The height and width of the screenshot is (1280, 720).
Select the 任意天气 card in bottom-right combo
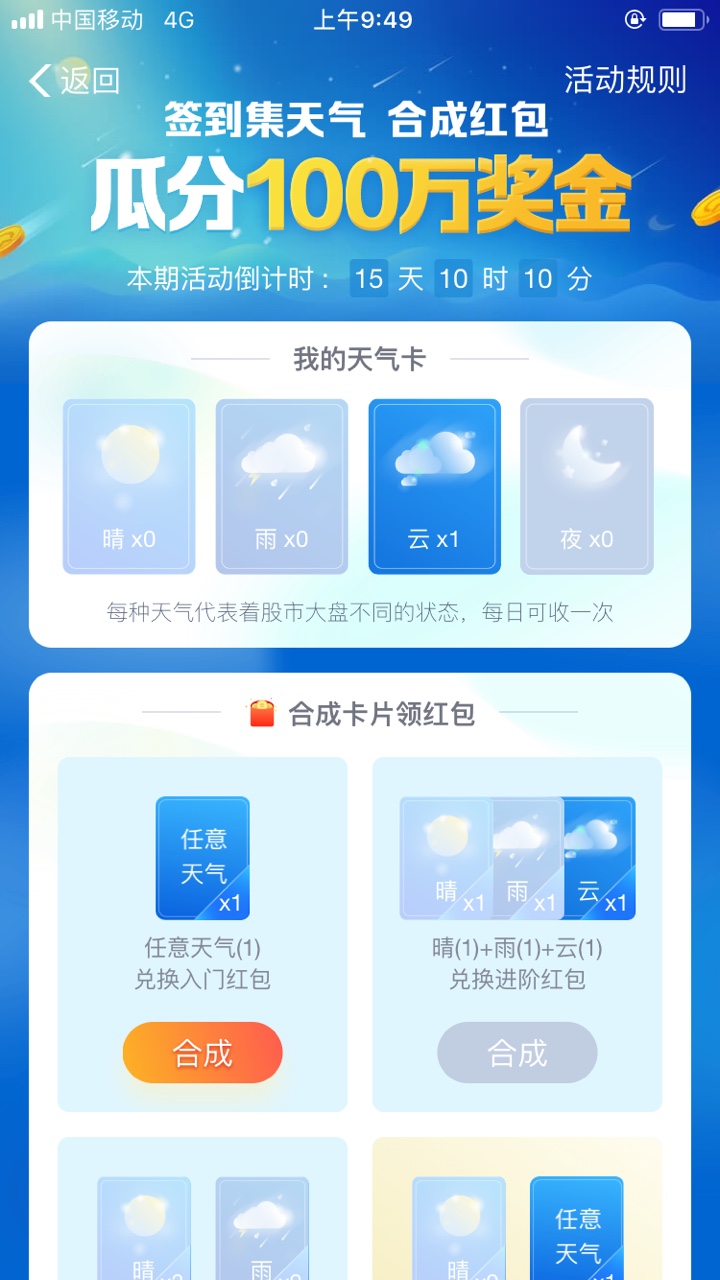pos(576,1230)
